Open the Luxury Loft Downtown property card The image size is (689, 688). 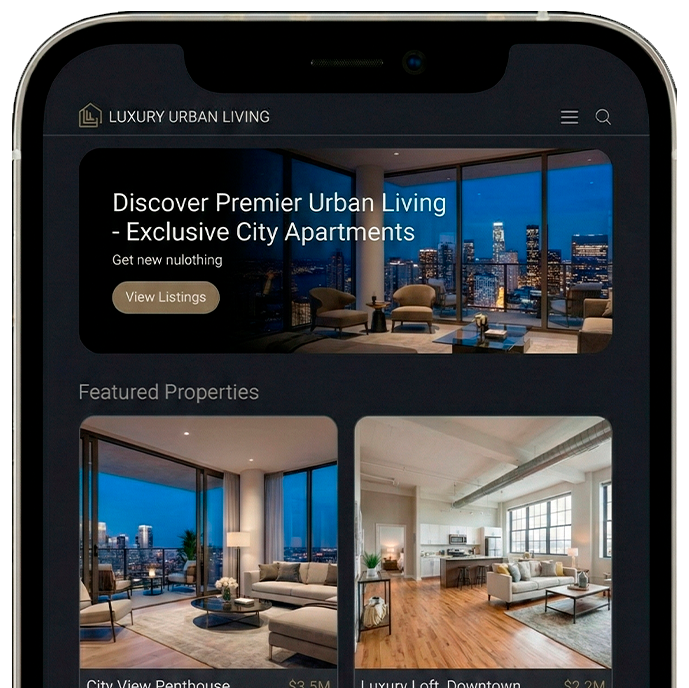[x=483, y=545]
